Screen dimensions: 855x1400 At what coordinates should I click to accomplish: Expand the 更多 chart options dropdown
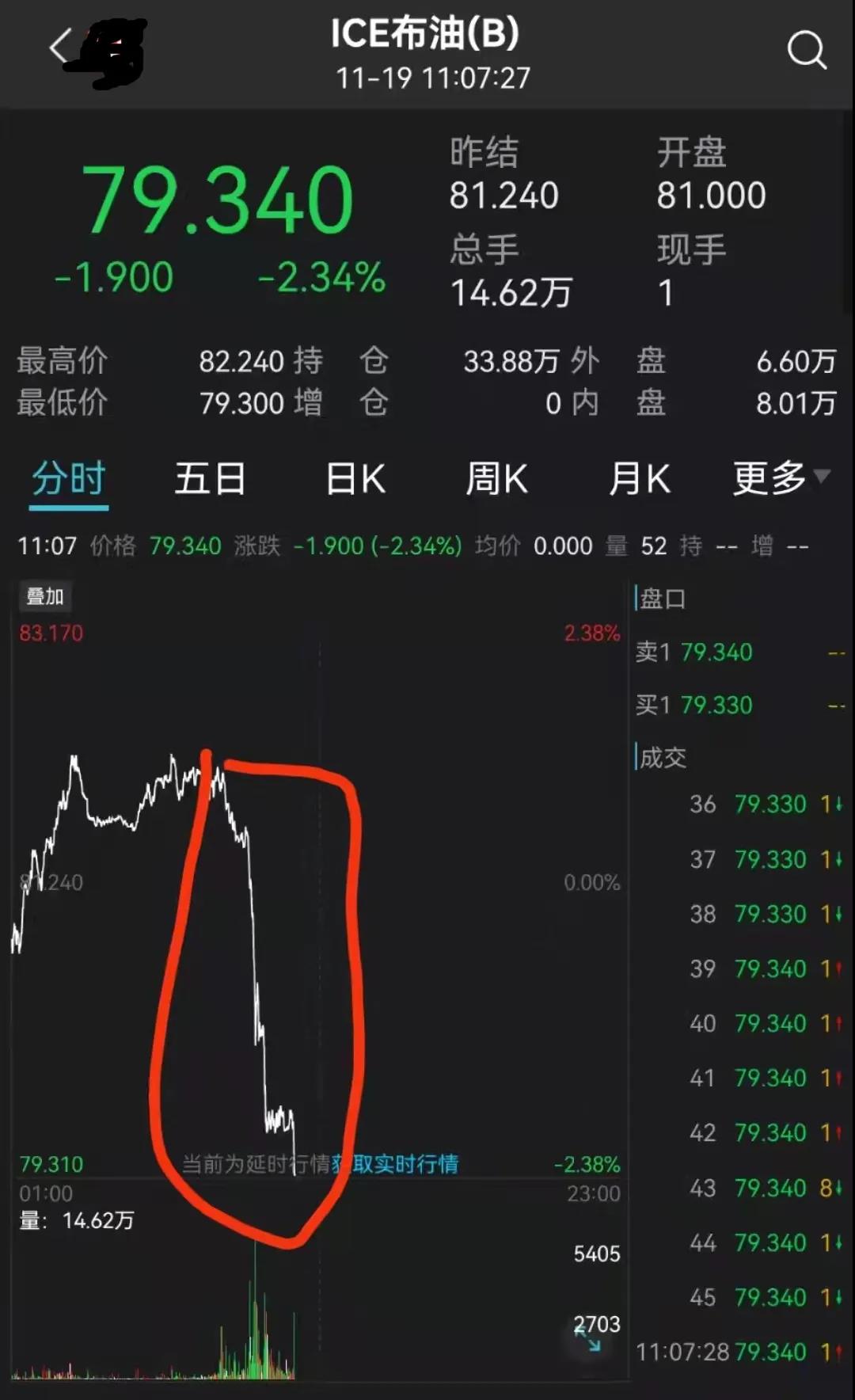click(x=781, y=478)
